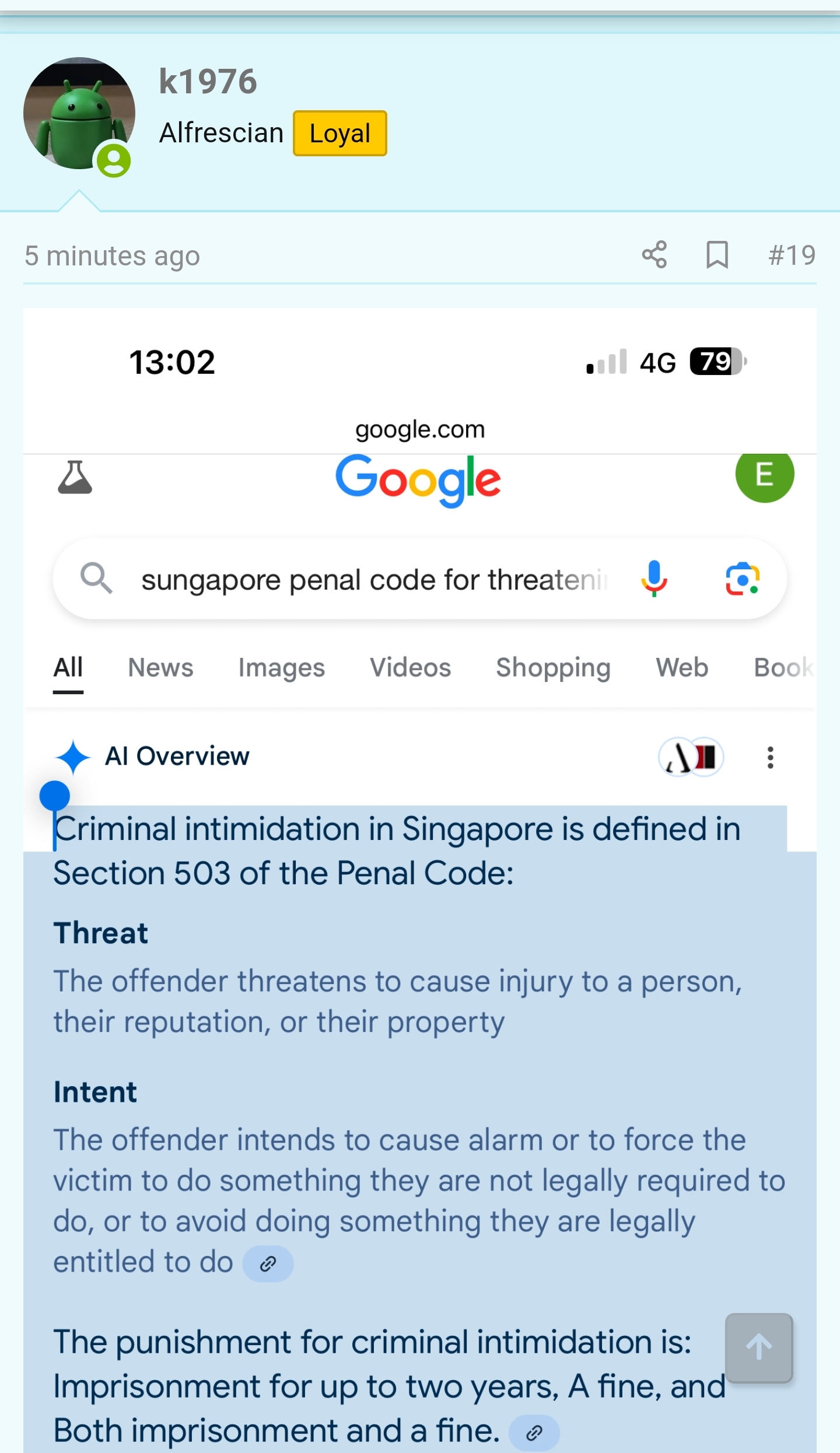Jump back to top with arrow button
Screen dimensions: 840x1453
coord(758,1348)
